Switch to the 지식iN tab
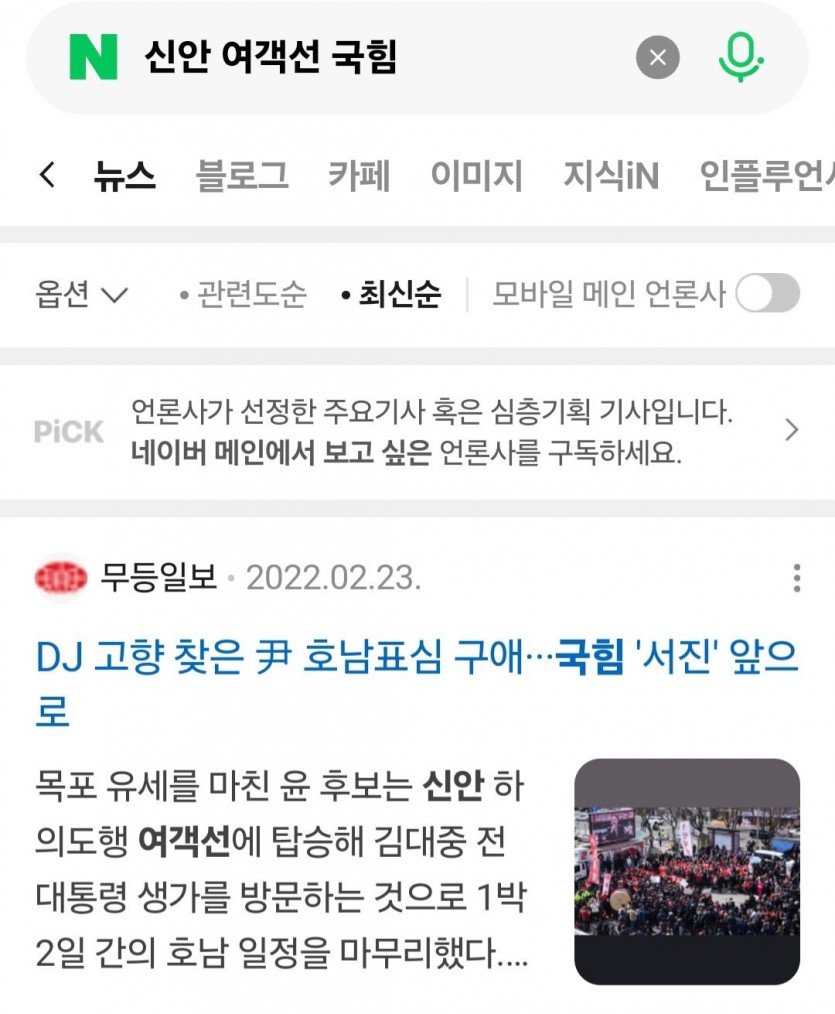This screenshot has height=1014, width=835. click(x=610, y=176)
